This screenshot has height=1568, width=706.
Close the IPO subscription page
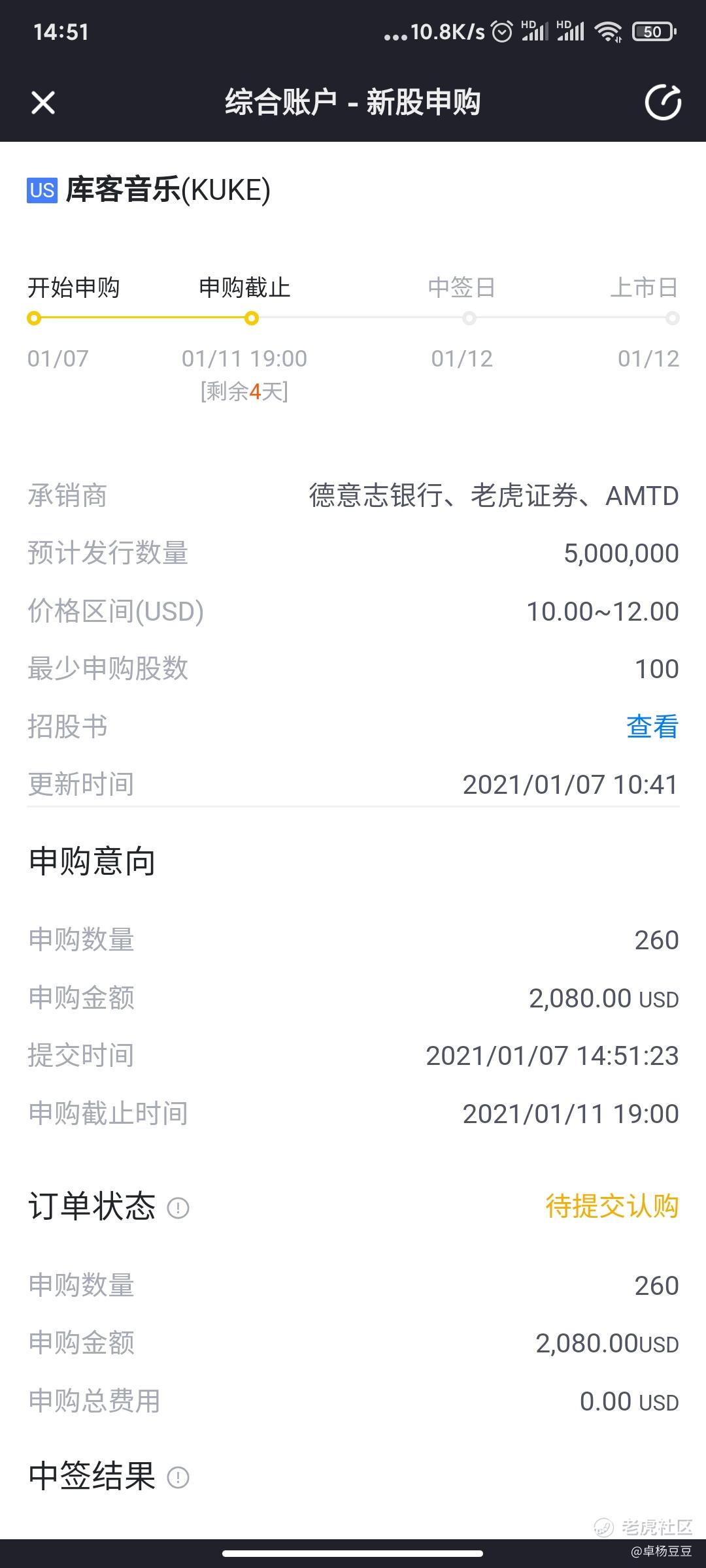tap(43, 103)
